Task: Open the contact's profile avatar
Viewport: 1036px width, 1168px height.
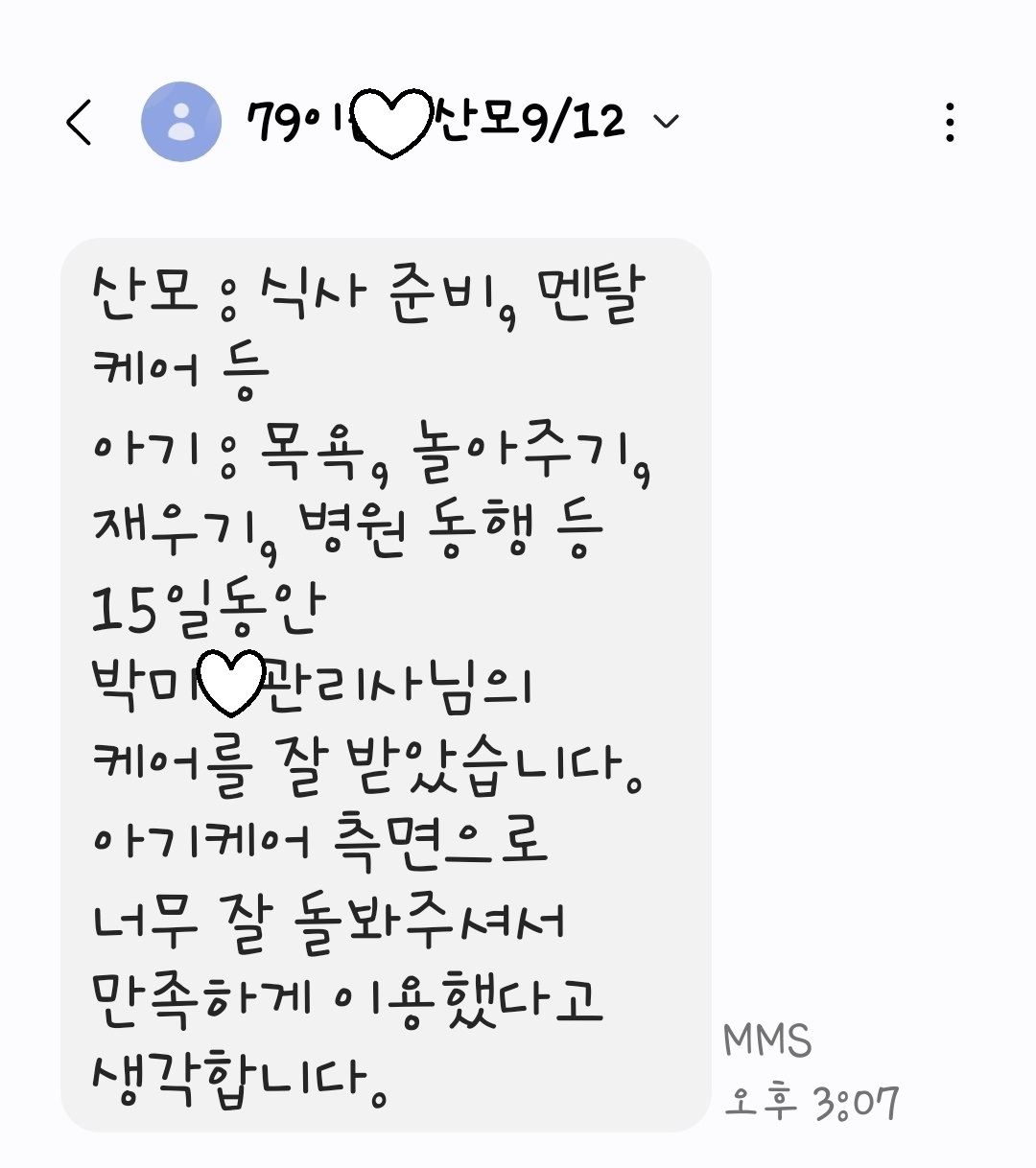Action: (180, 122)
